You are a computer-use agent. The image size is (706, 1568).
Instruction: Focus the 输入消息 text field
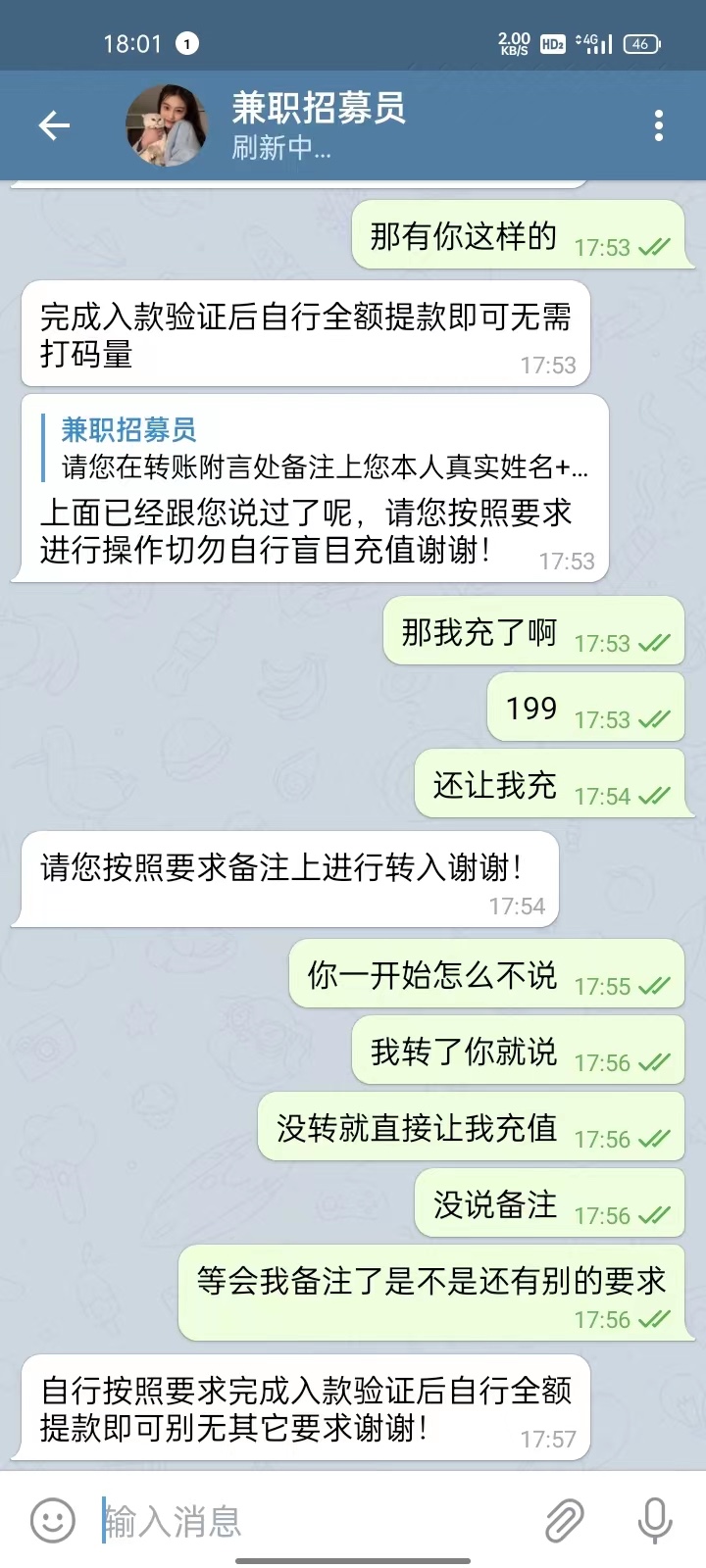pyautogui.click(x=314, y=1521)
